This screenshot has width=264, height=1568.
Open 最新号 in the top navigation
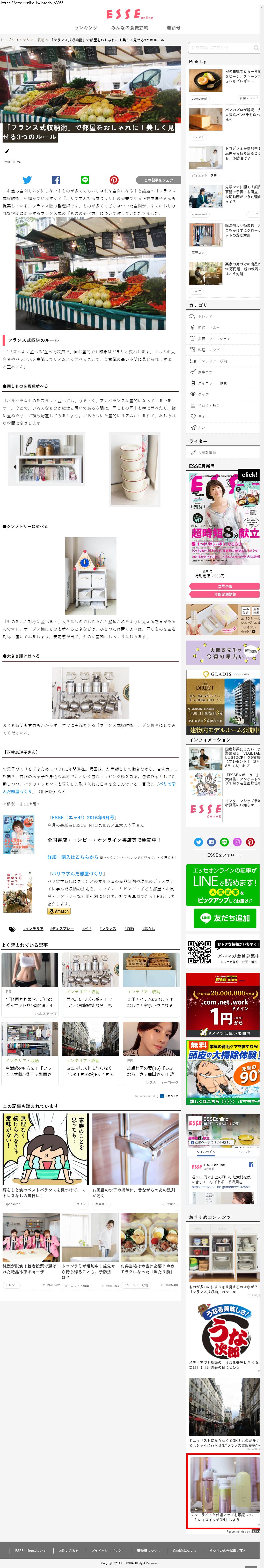(173, 27)
